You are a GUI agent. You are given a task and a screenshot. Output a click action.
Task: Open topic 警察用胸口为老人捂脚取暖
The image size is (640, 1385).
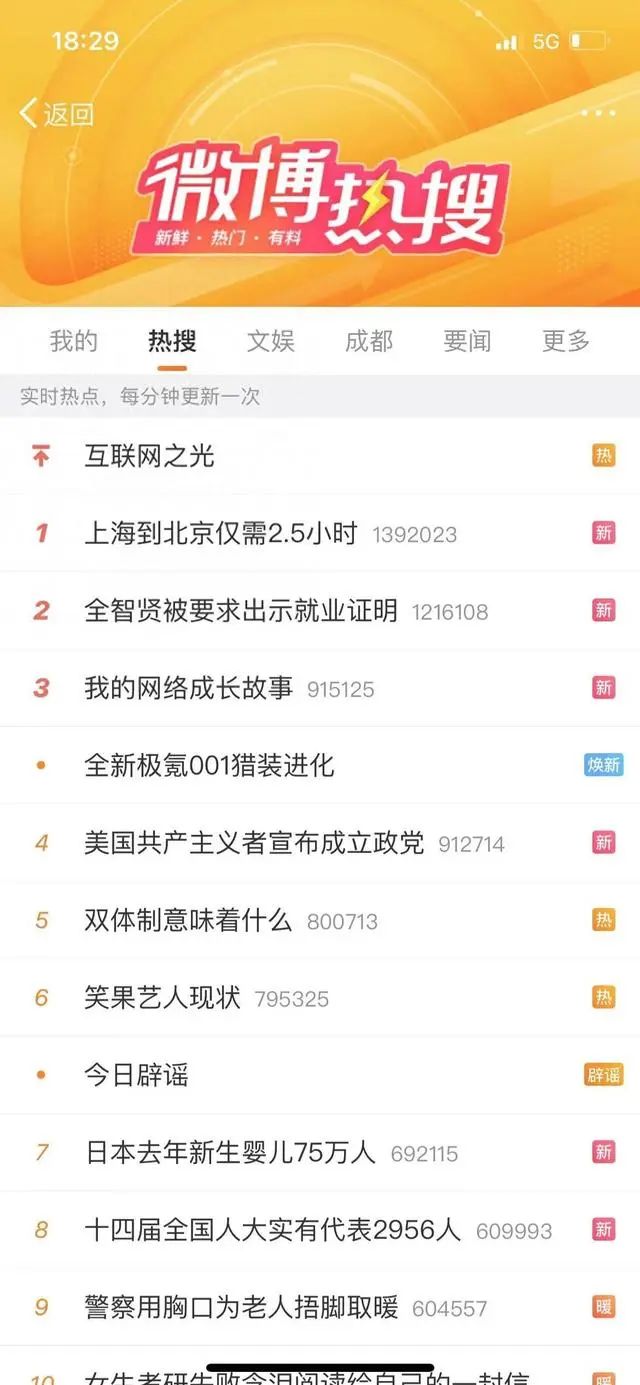coord(241,1307)
